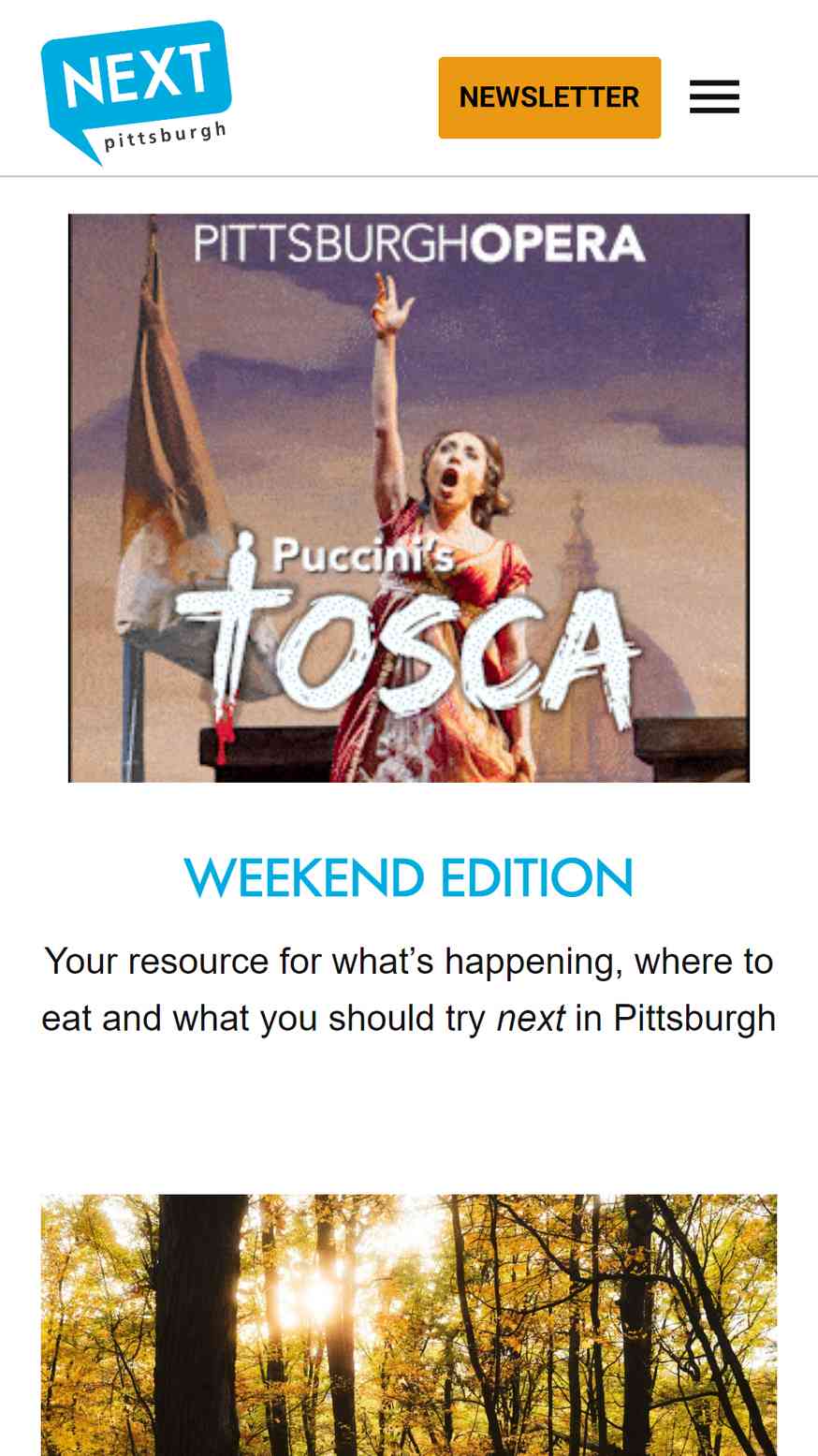Tap the Newsletter button
Image resolution: width=818 pixels, height=1456 pixels.
(549, 97)
